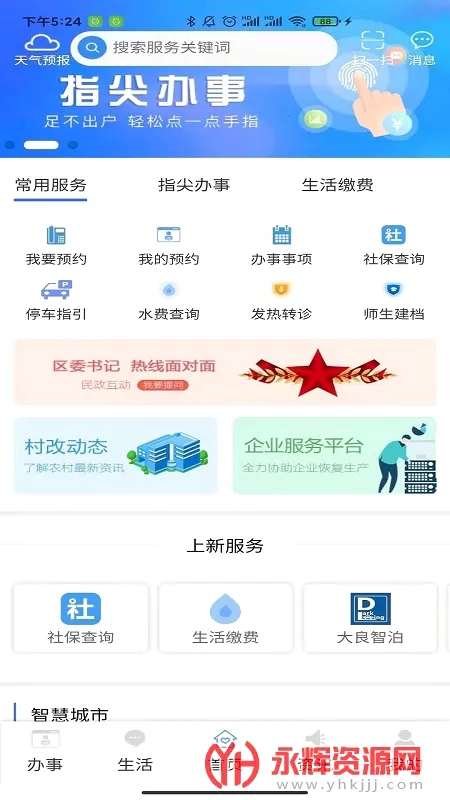
Task: Open the 扫一扫 scanner
Action: (x=373, y=48)
